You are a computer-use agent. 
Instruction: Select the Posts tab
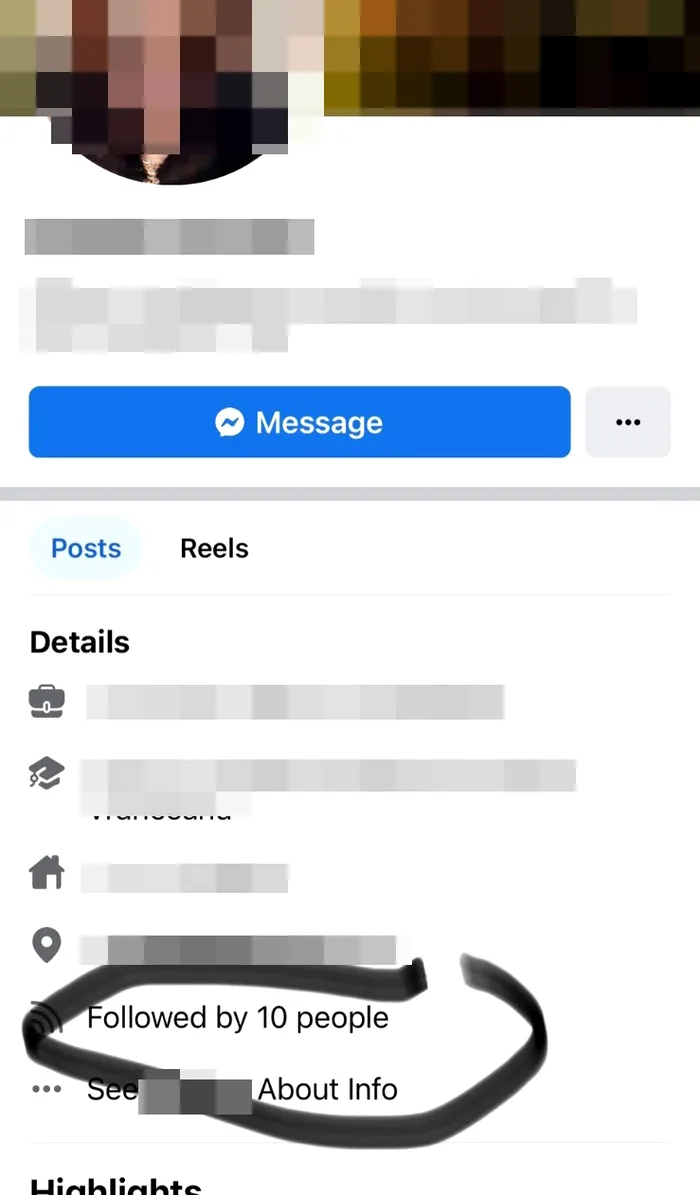pos(86,548)
